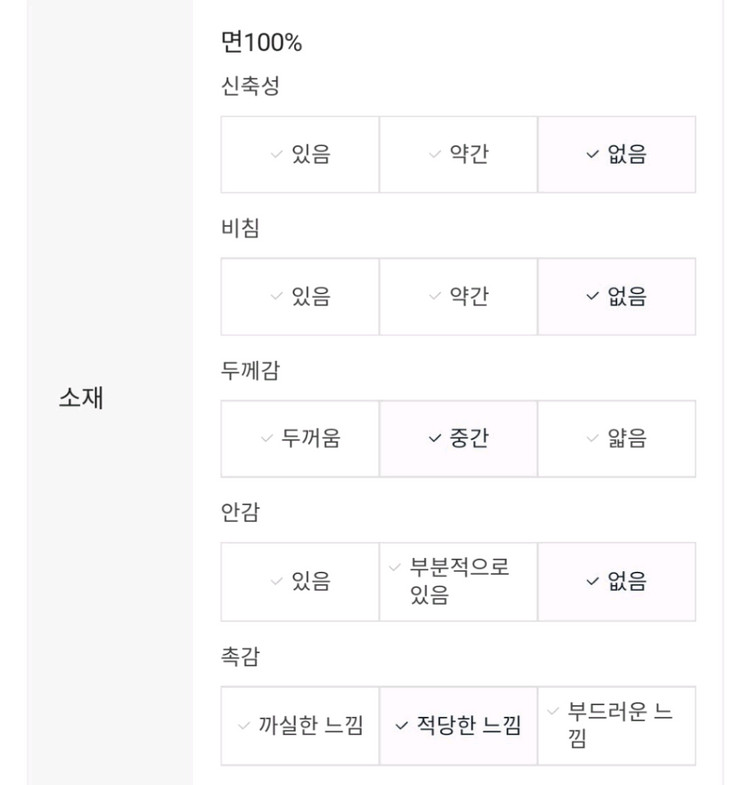The height and width of the screenshot is (785, 750).
Task: Select 부드러운 느낌 under 촉감
Action: [x=617, y=727]
